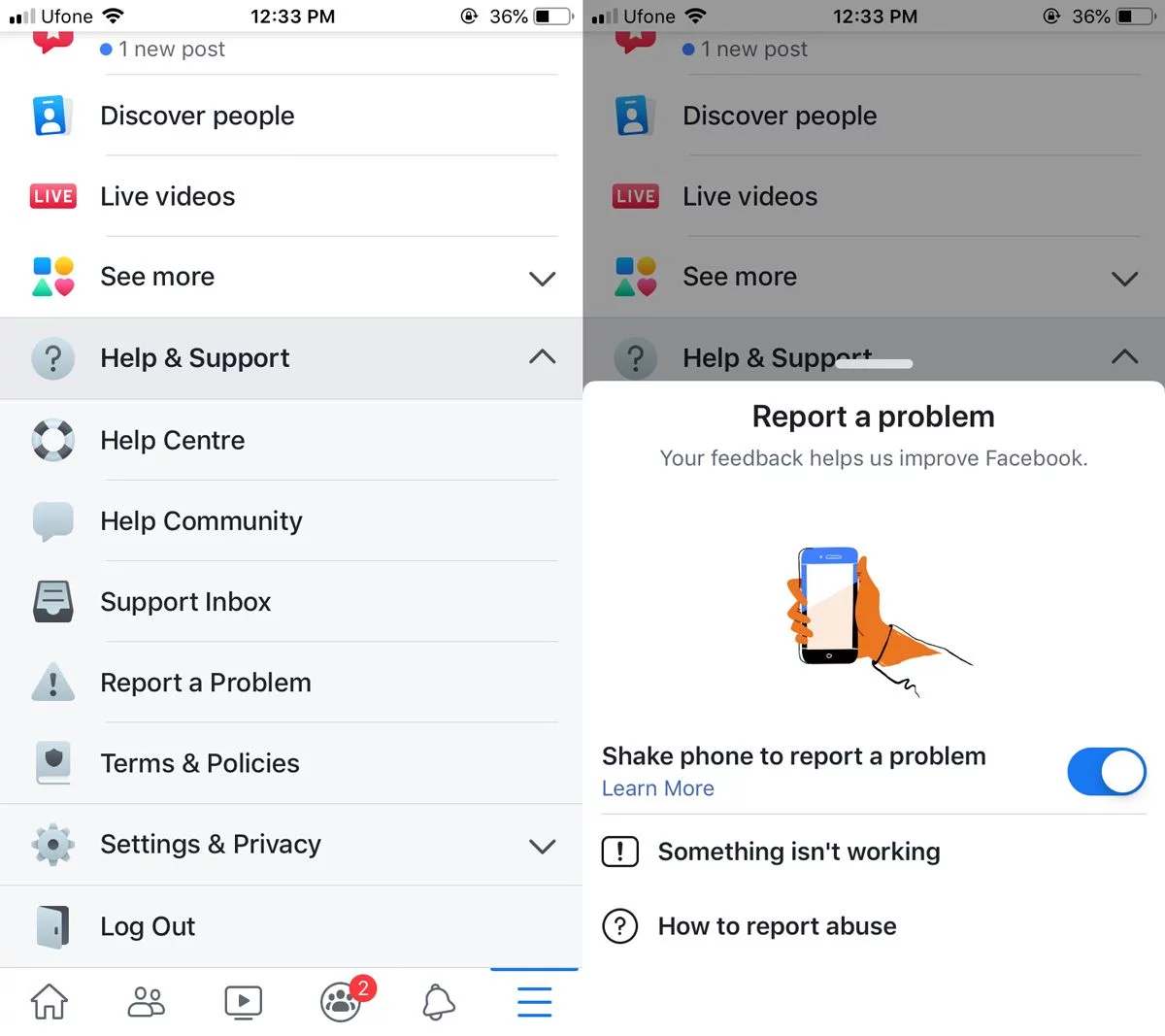Open the Groups tab with 2 badge
This screenshot has width=1165, height=1036.
[x=341, y=1001]
